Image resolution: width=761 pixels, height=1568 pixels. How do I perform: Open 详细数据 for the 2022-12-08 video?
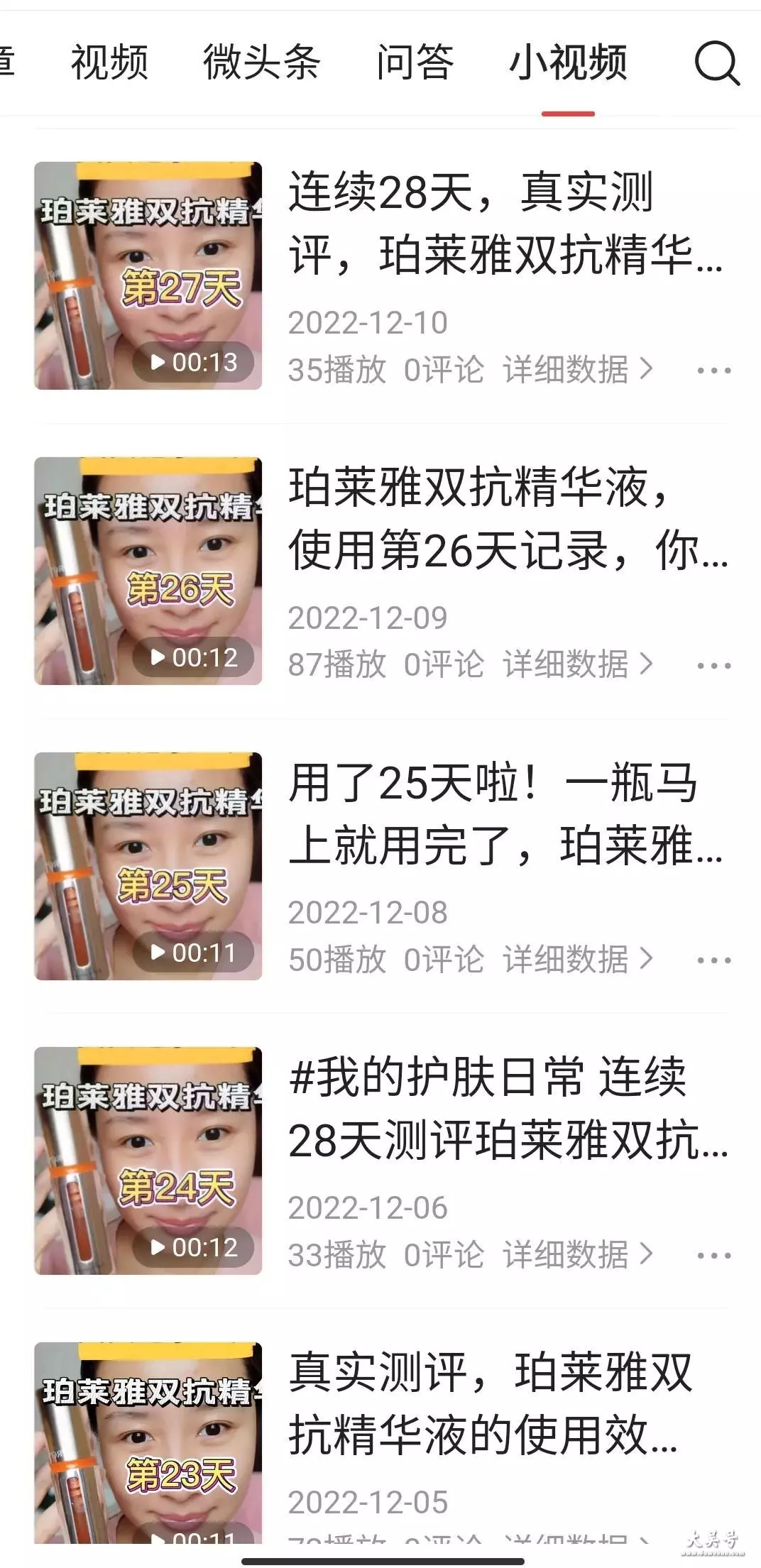(x=577, y=960)
